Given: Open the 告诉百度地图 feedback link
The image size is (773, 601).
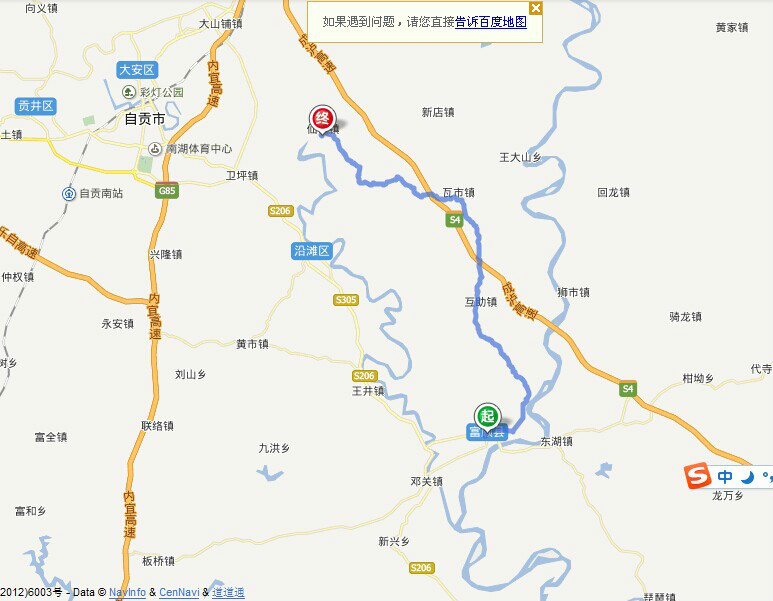Looking at the screenshot, I should [x=491, y=21].
